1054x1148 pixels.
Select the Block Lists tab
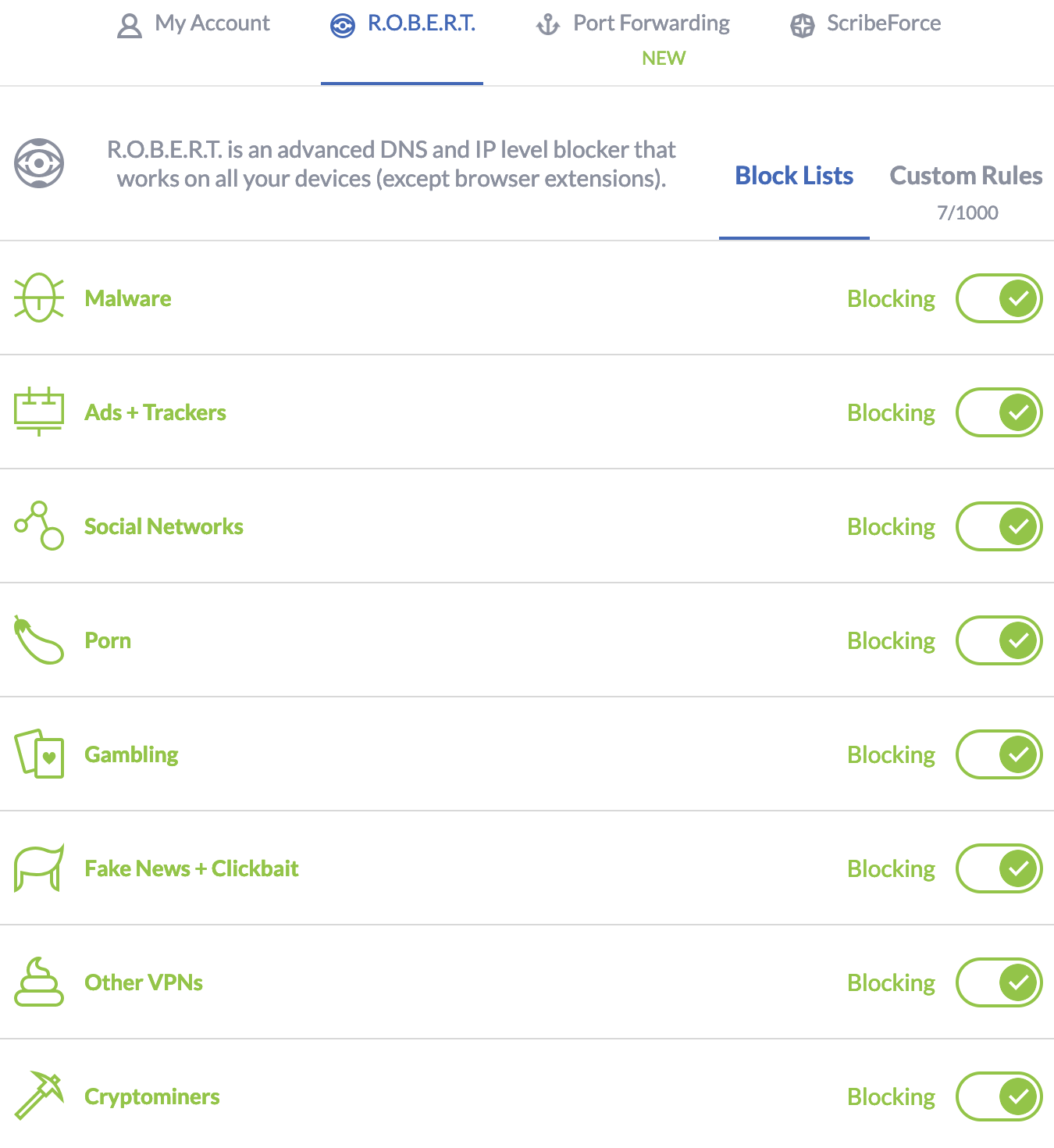[794, 176]
